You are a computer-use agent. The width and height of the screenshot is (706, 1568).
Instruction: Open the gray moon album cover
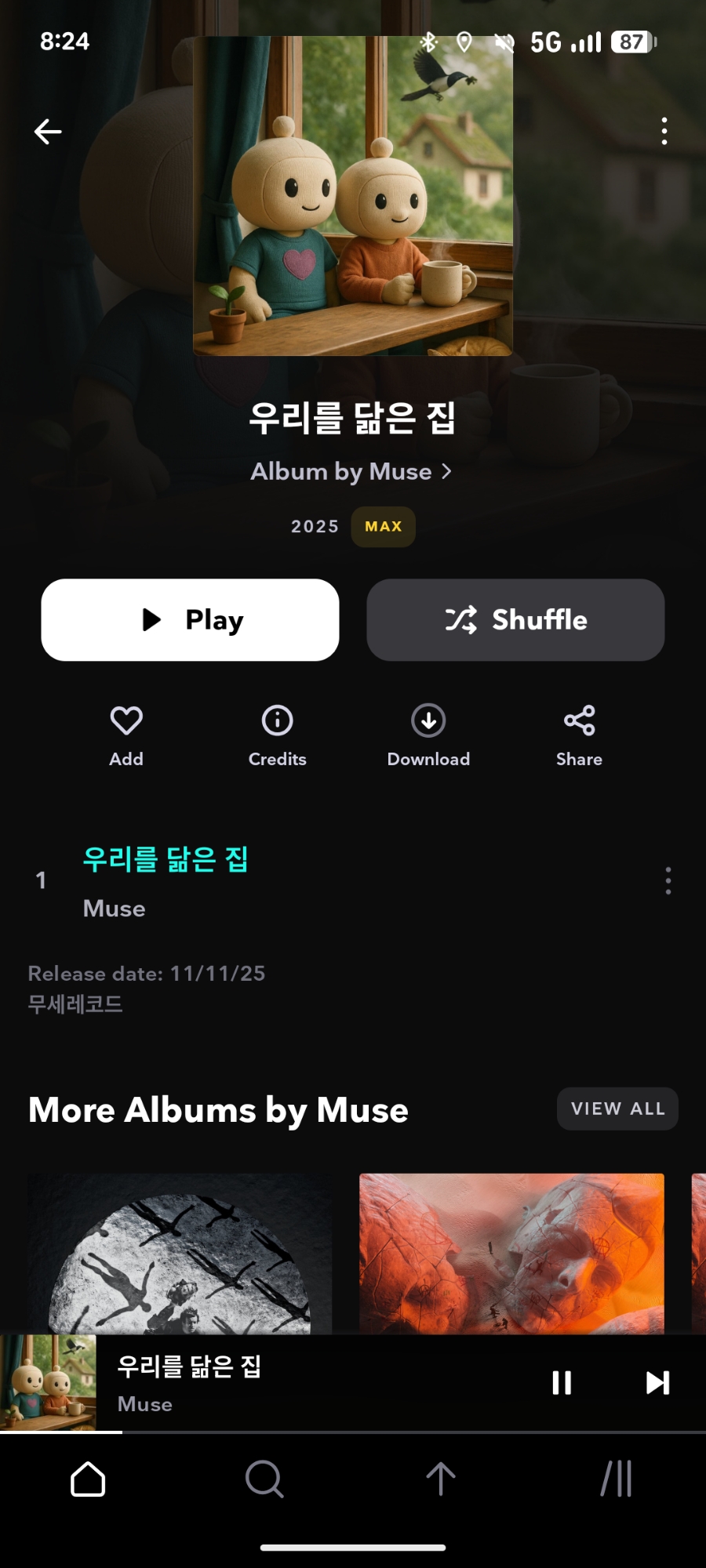pos(180,1253)
